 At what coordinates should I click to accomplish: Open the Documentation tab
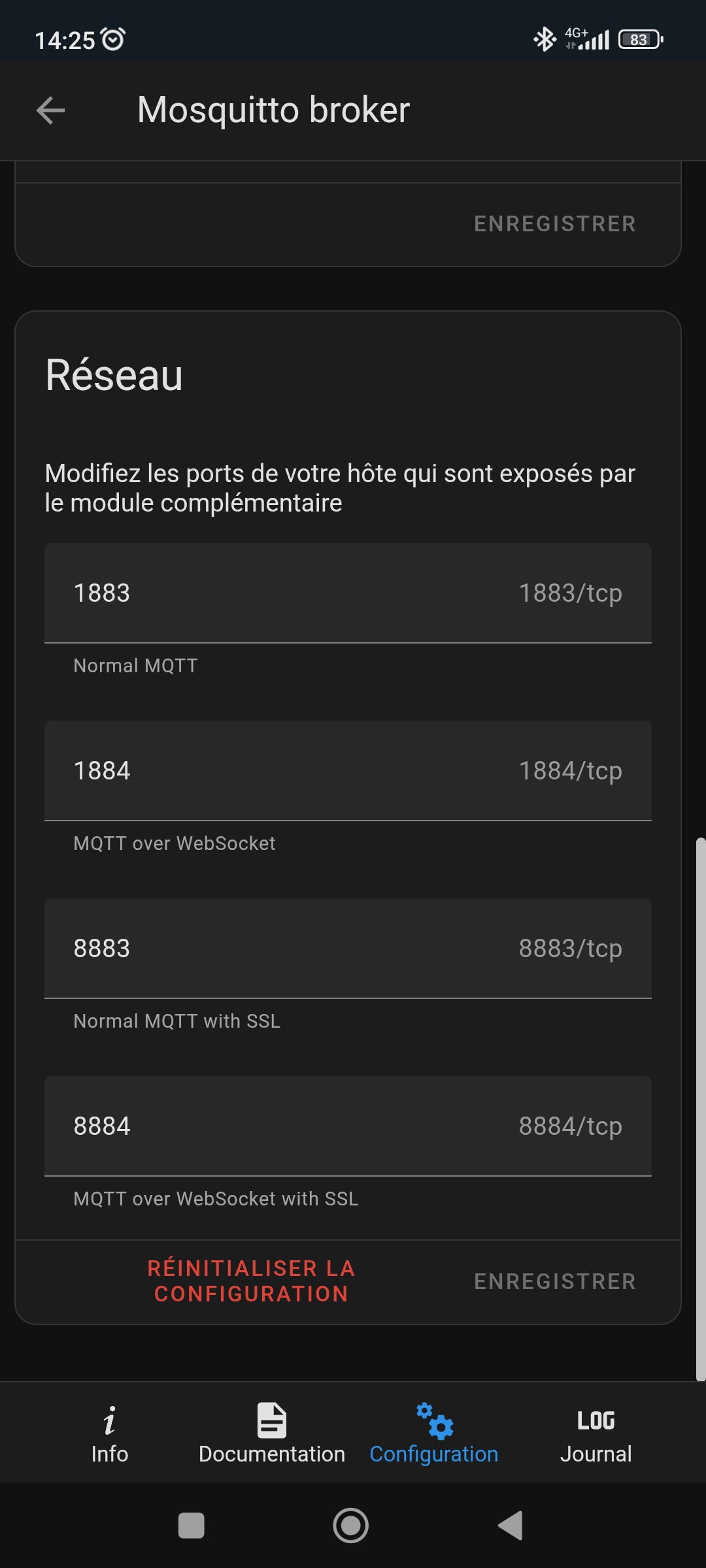click(x=272, y=1434)
